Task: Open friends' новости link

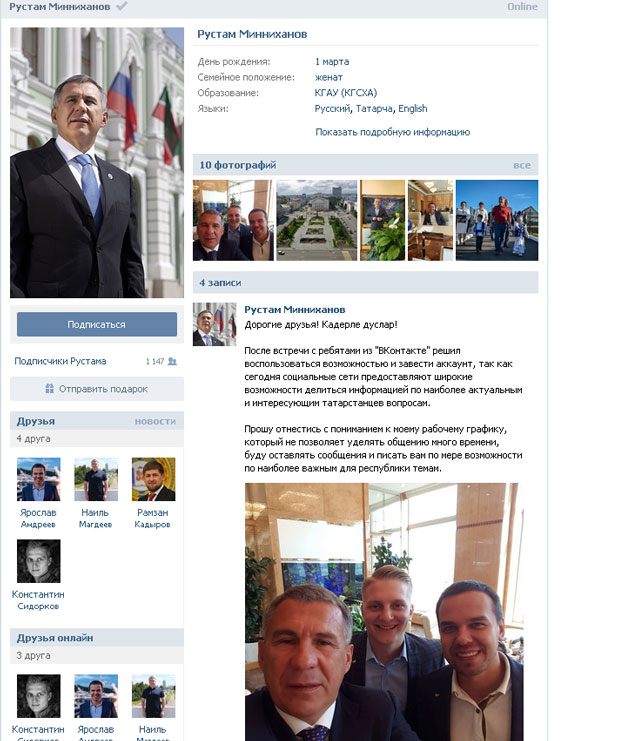Action: point(155,421)
